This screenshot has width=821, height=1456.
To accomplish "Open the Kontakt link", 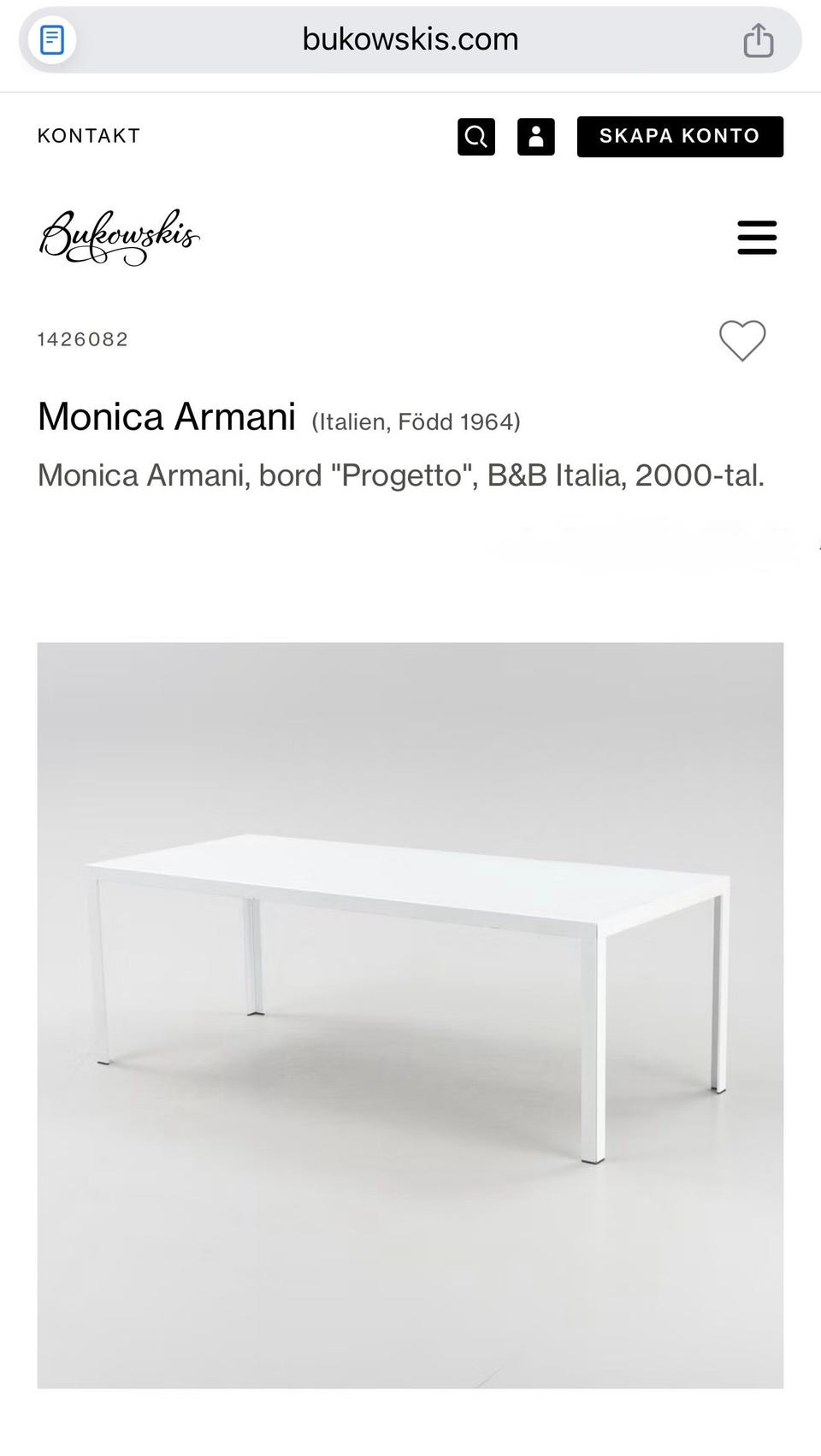I will (89, 136).
